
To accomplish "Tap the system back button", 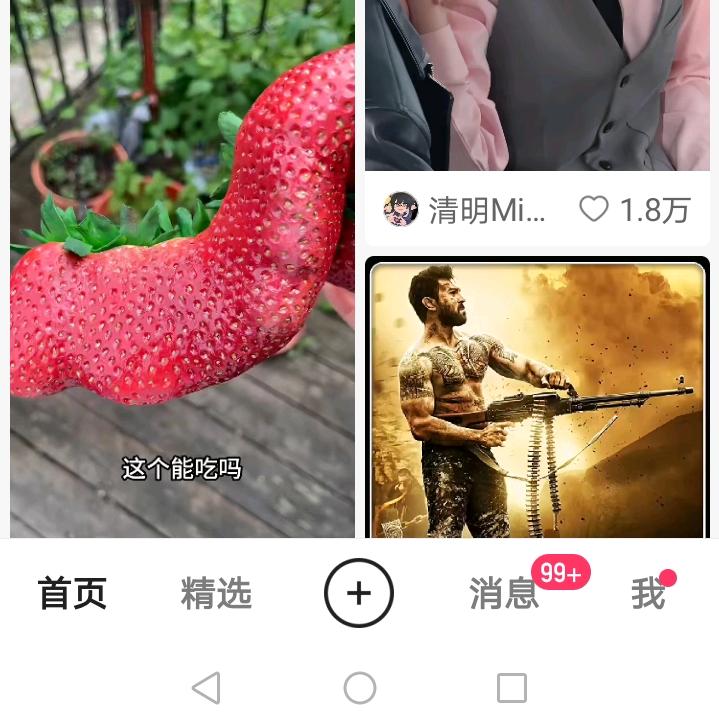I will pyautogui.click(x=206, y=688).
